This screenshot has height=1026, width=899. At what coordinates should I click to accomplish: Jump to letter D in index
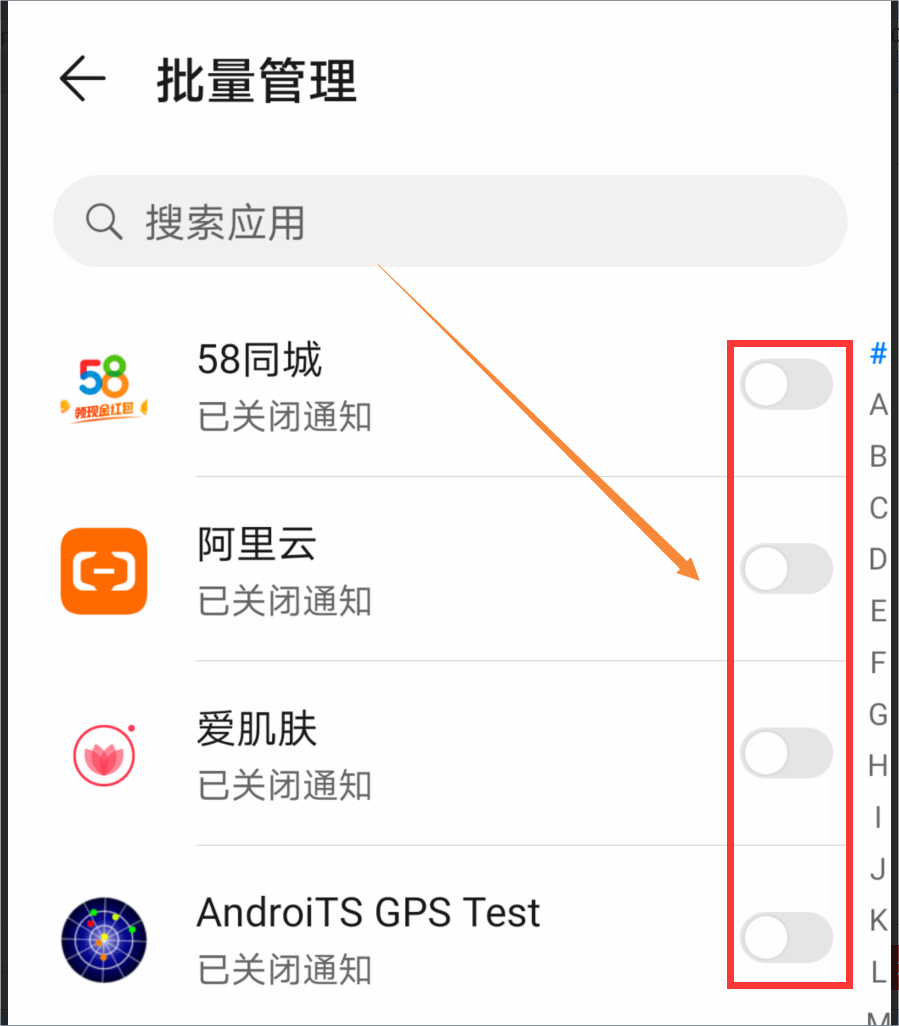coord(878,559)
